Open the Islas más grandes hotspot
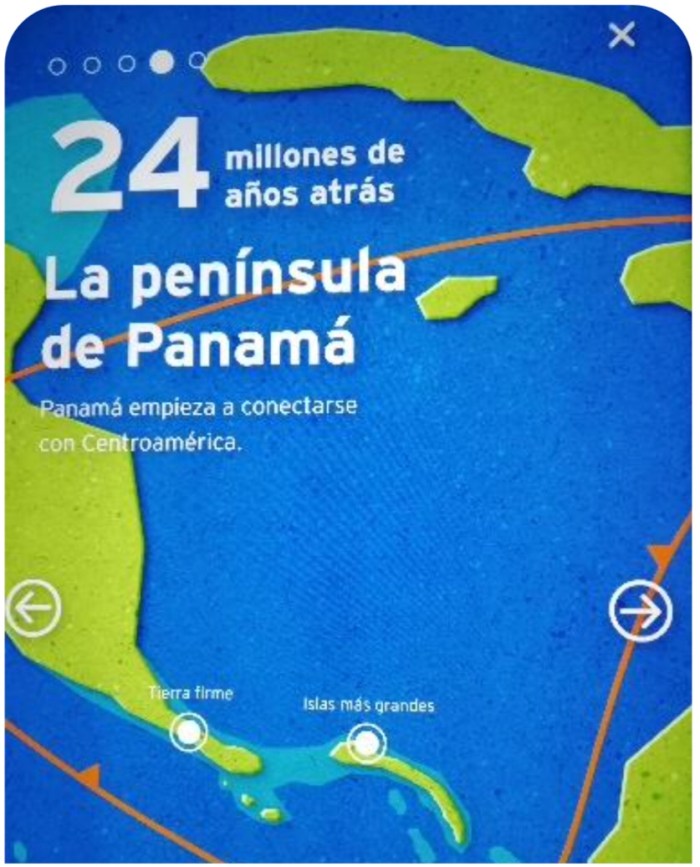700x867 pixels. tap(367, 743)
